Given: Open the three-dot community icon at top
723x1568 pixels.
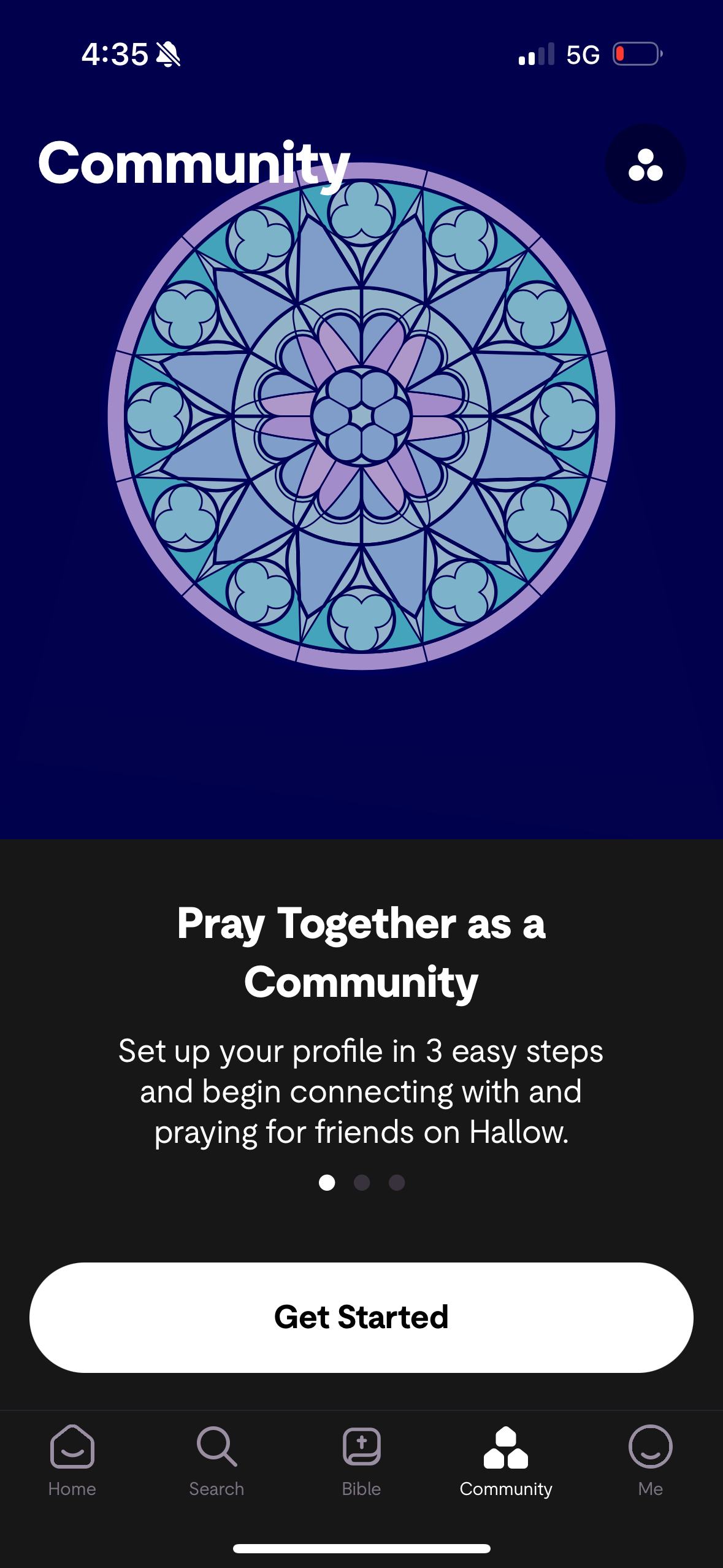Looking at the screenshot, I should [x=645, y=164].
